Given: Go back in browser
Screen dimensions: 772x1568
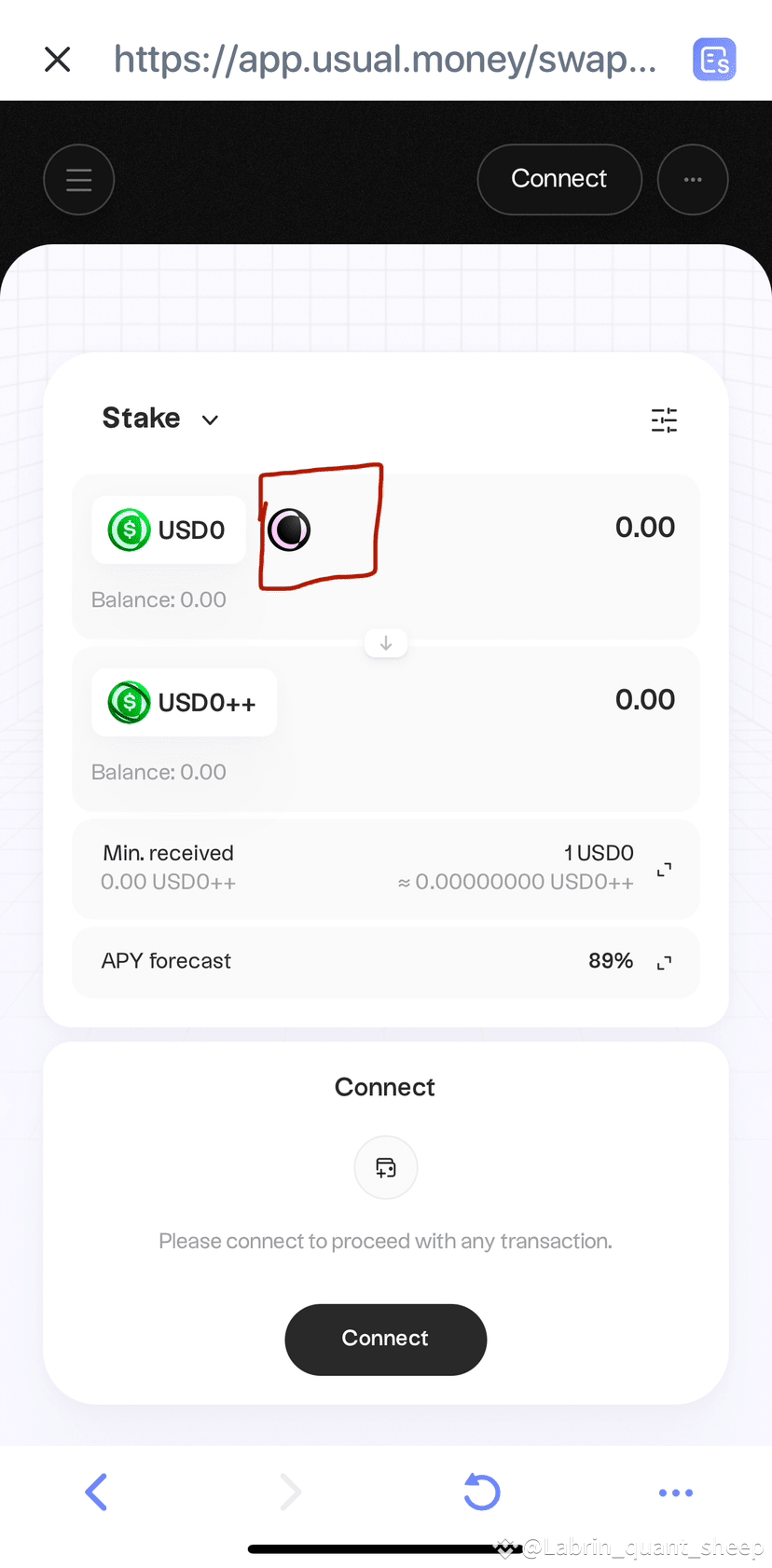Looking at the screenshot, I should 96,1492.
